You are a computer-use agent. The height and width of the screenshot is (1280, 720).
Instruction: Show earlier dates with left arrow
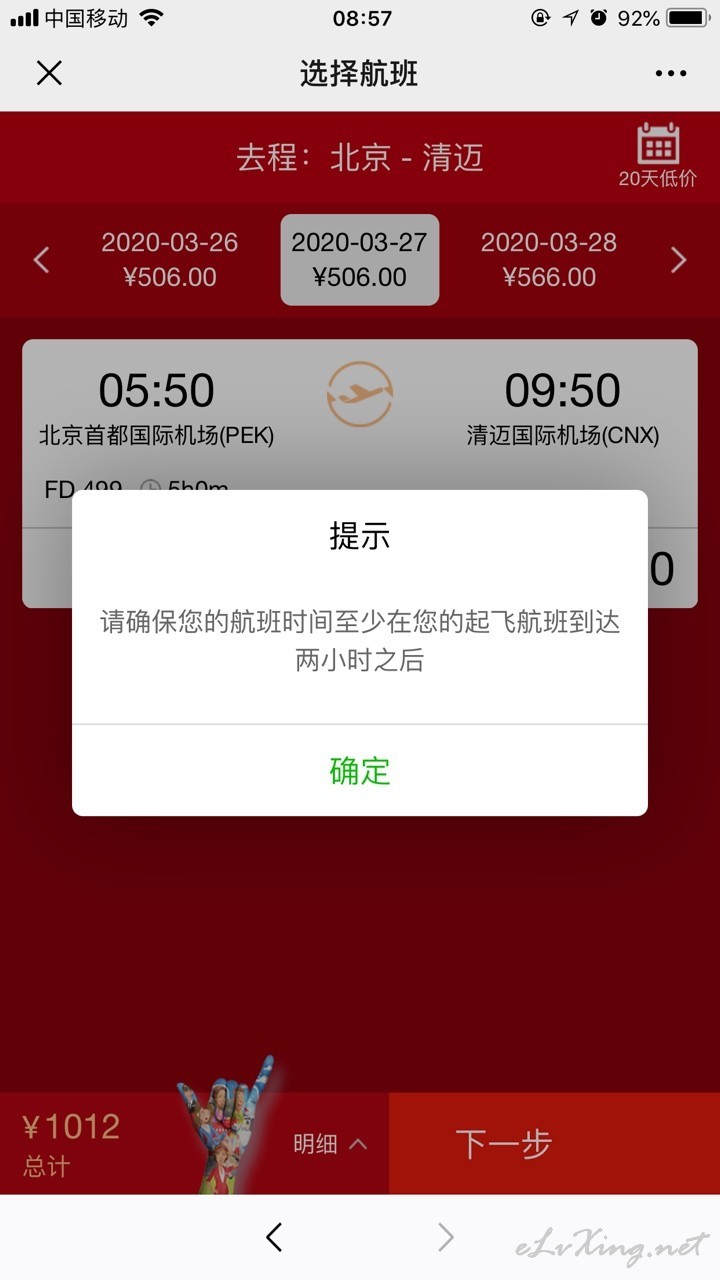tap(41, 260)
